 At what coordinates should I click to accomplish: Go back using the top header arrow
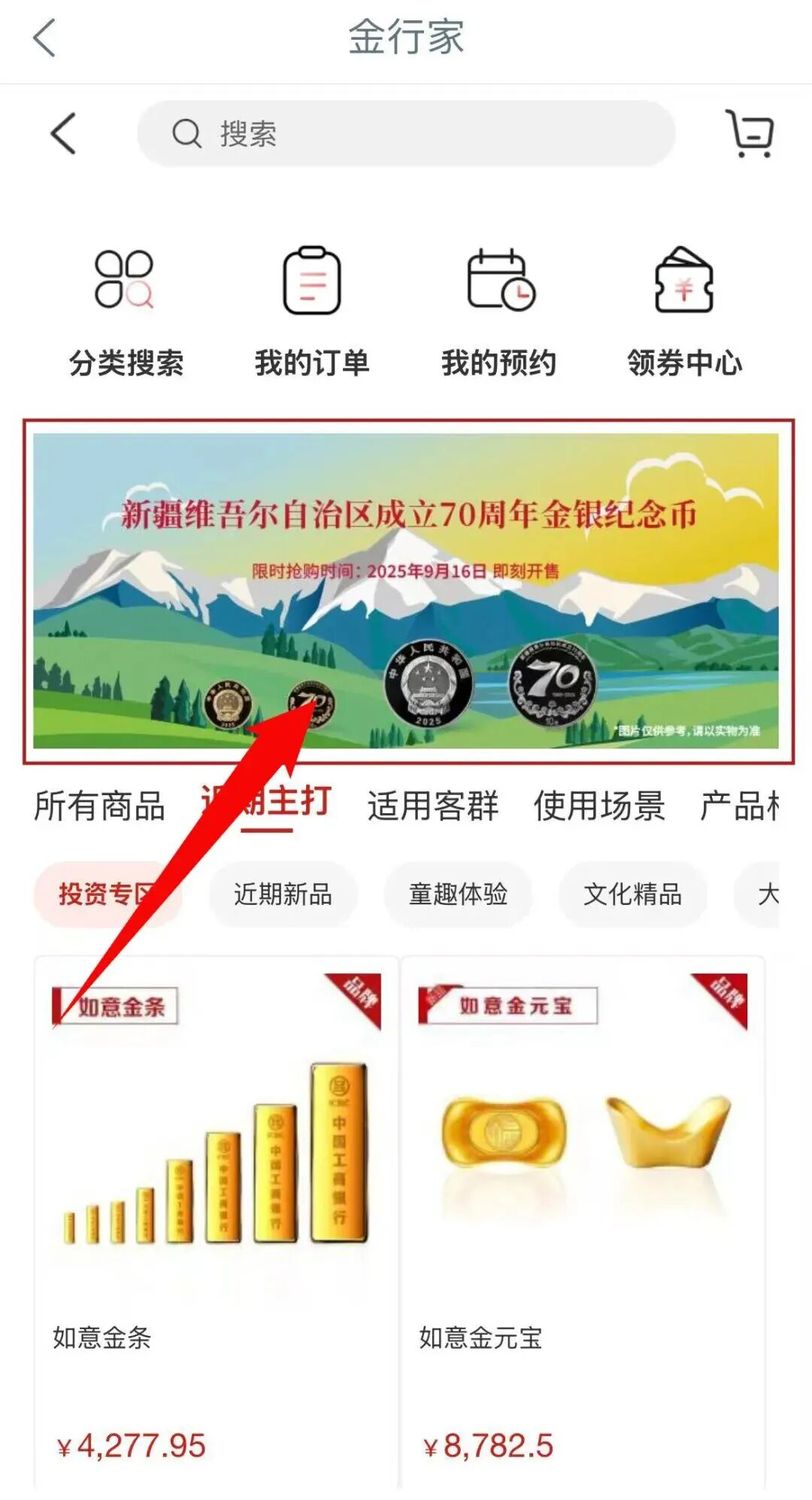point(44,38)
